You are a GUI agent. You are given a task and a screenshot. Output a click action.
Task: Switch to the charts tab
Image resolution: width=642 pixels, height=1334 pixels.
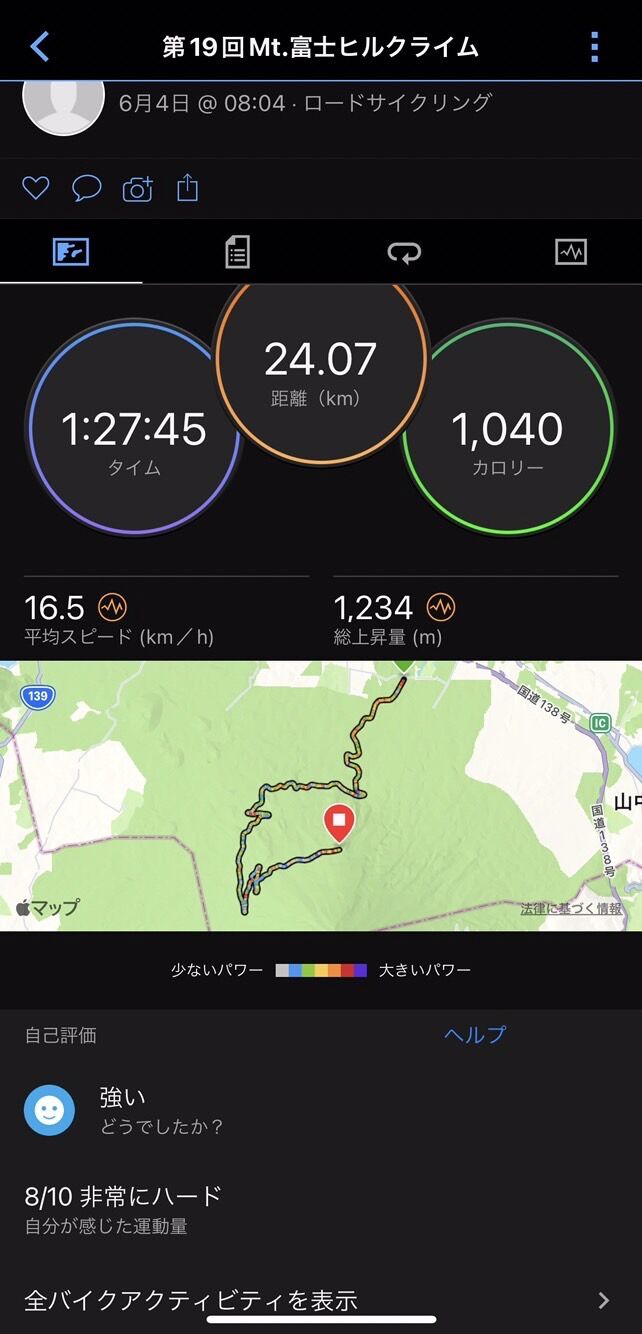click(x=571, y=252)
